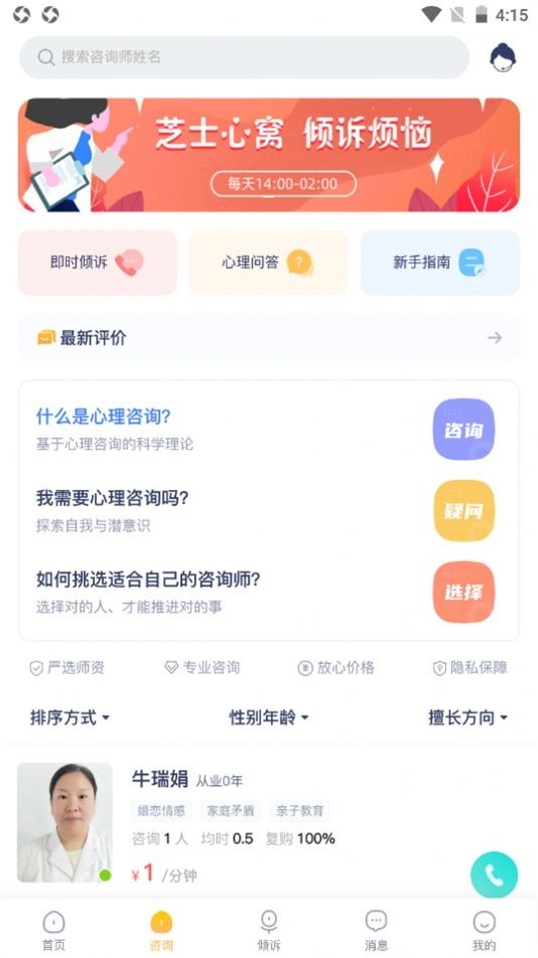Open 新手指南 beginner guide
This screenshot has width=538, height=958.
click(440, 263)
